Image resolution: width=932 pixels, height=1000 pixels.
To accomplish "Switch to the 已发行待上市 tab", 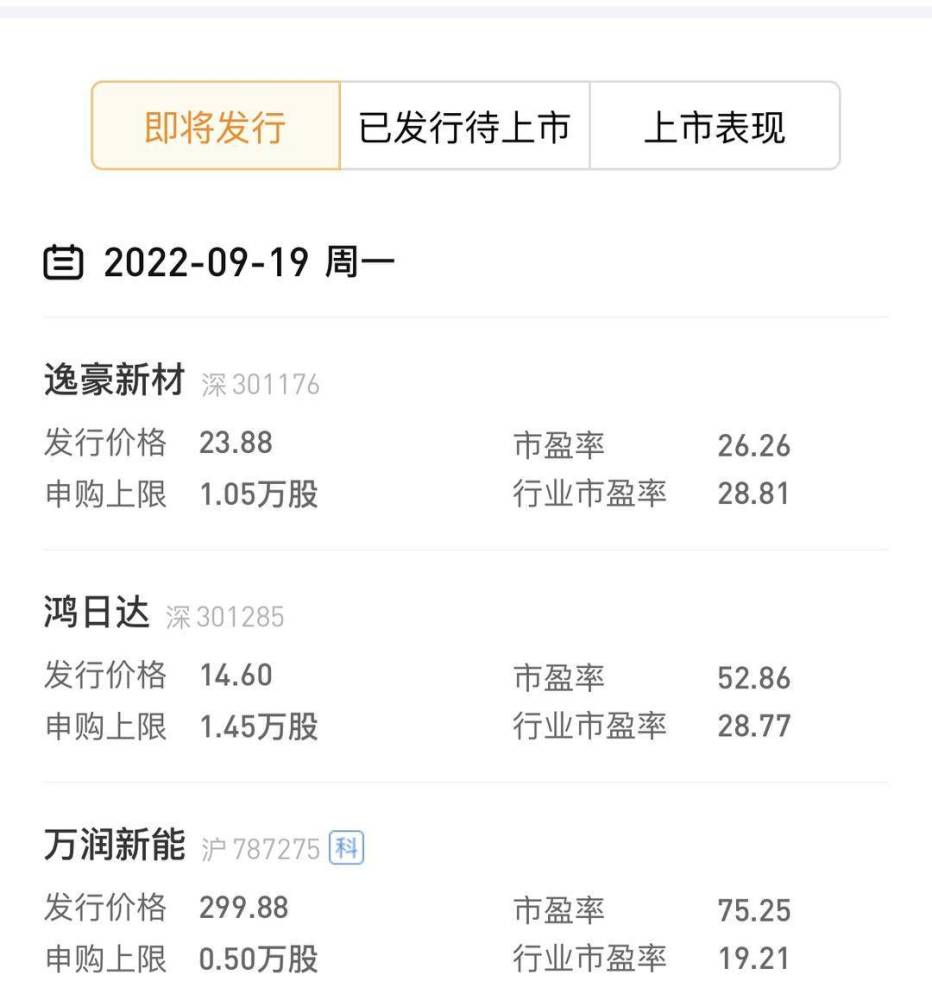I will pos(465,127).
